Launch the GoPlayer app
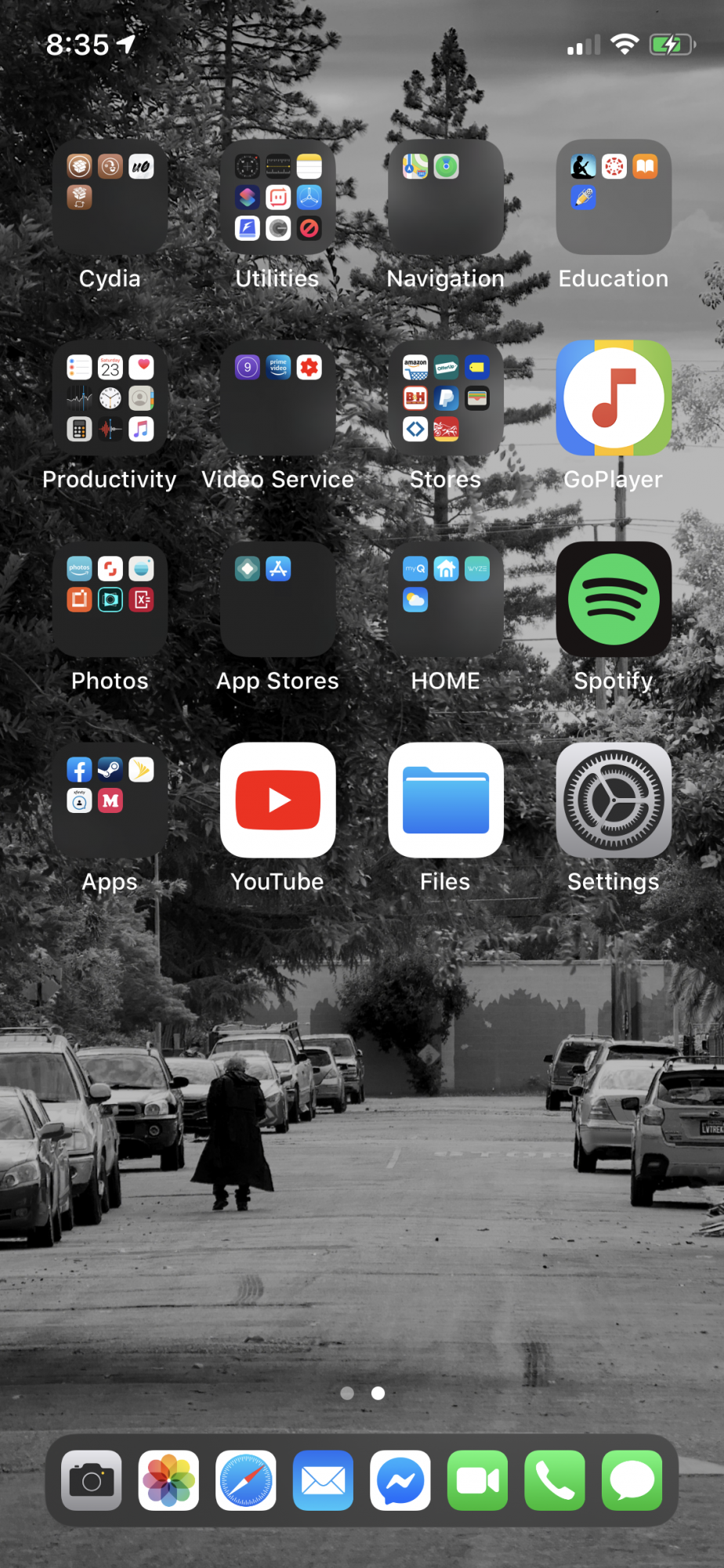 coord(614,398)
